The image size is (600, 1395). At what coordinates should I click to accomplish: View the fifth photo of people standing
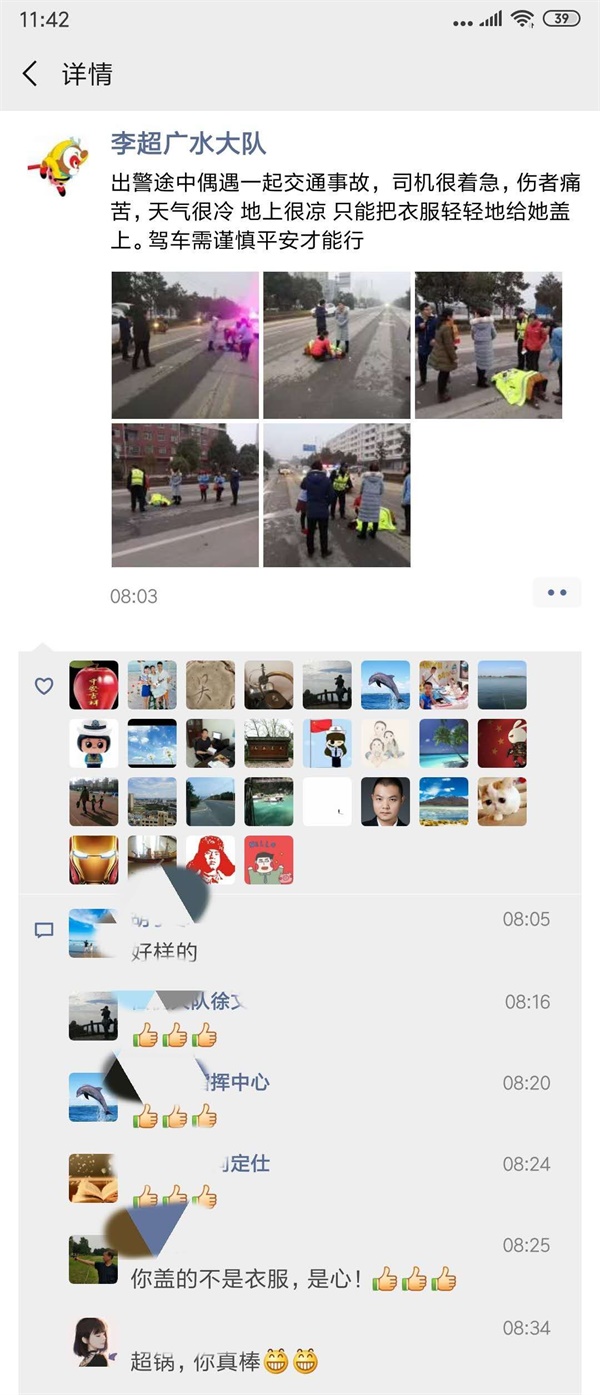click(x=337, y=495)
